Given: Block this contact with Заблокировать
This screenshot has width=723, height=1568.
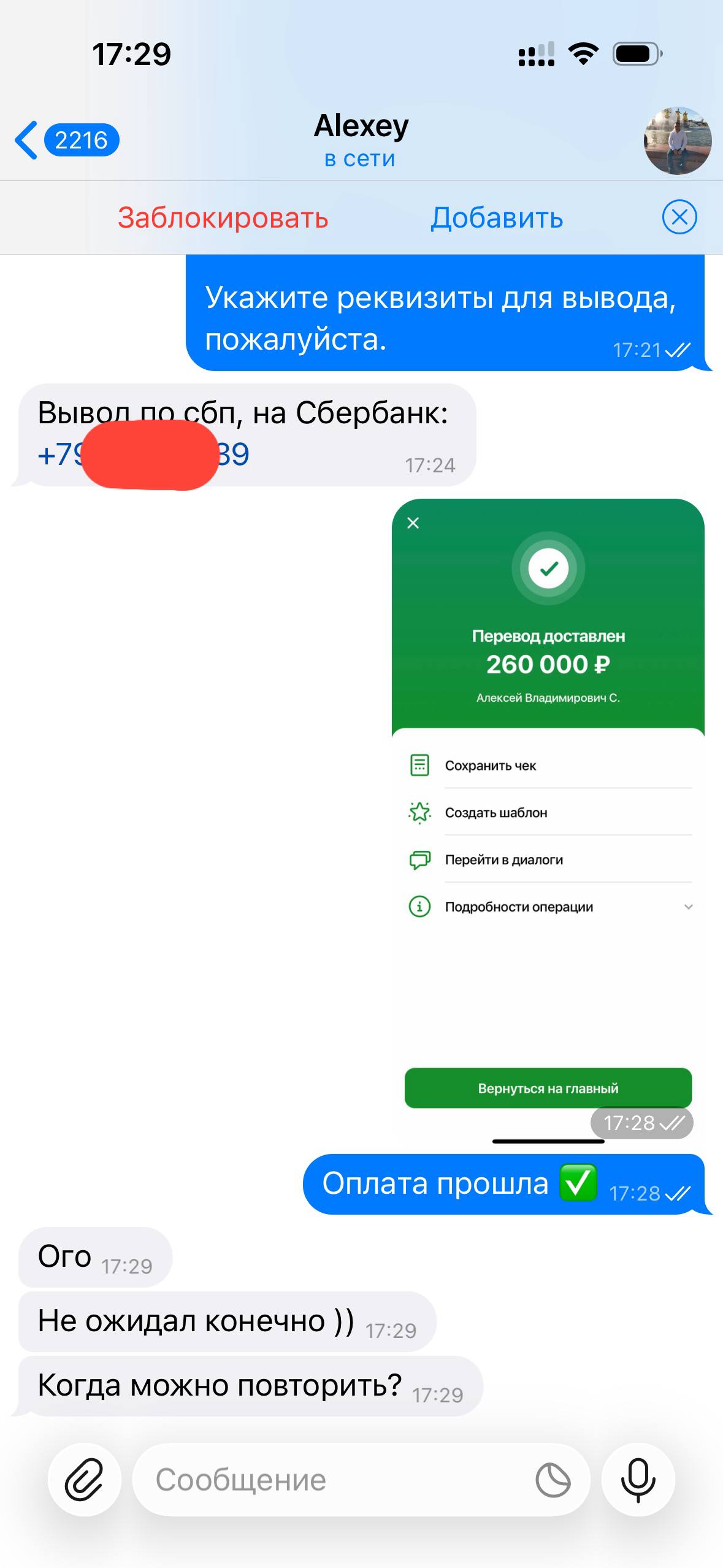Looking at the screenshot, I should tap(223, 218).
